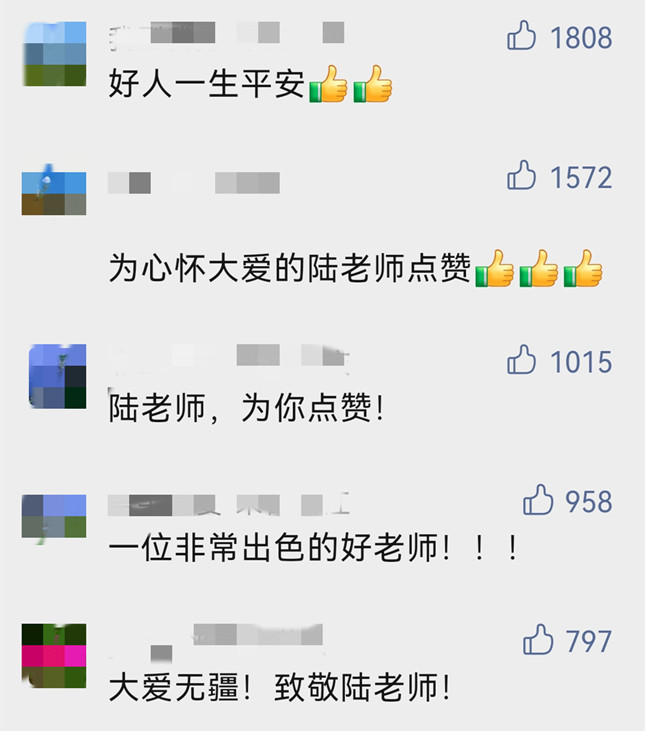Screen dimensions: 645x731
Task: Like the comment 一位非常出色的好老师
Action: [539, 500]
